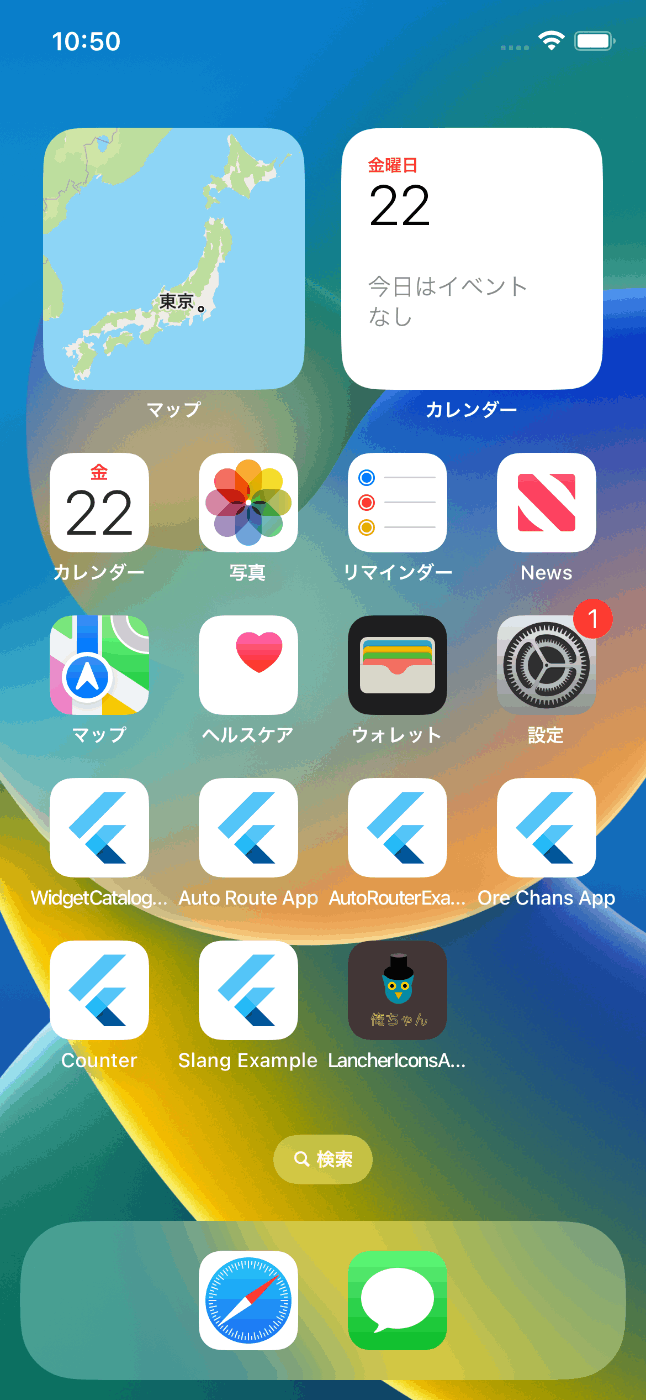This screenshot has width=646, height=1400.
Task: Launch the Counter app
Action: [99, 990]
